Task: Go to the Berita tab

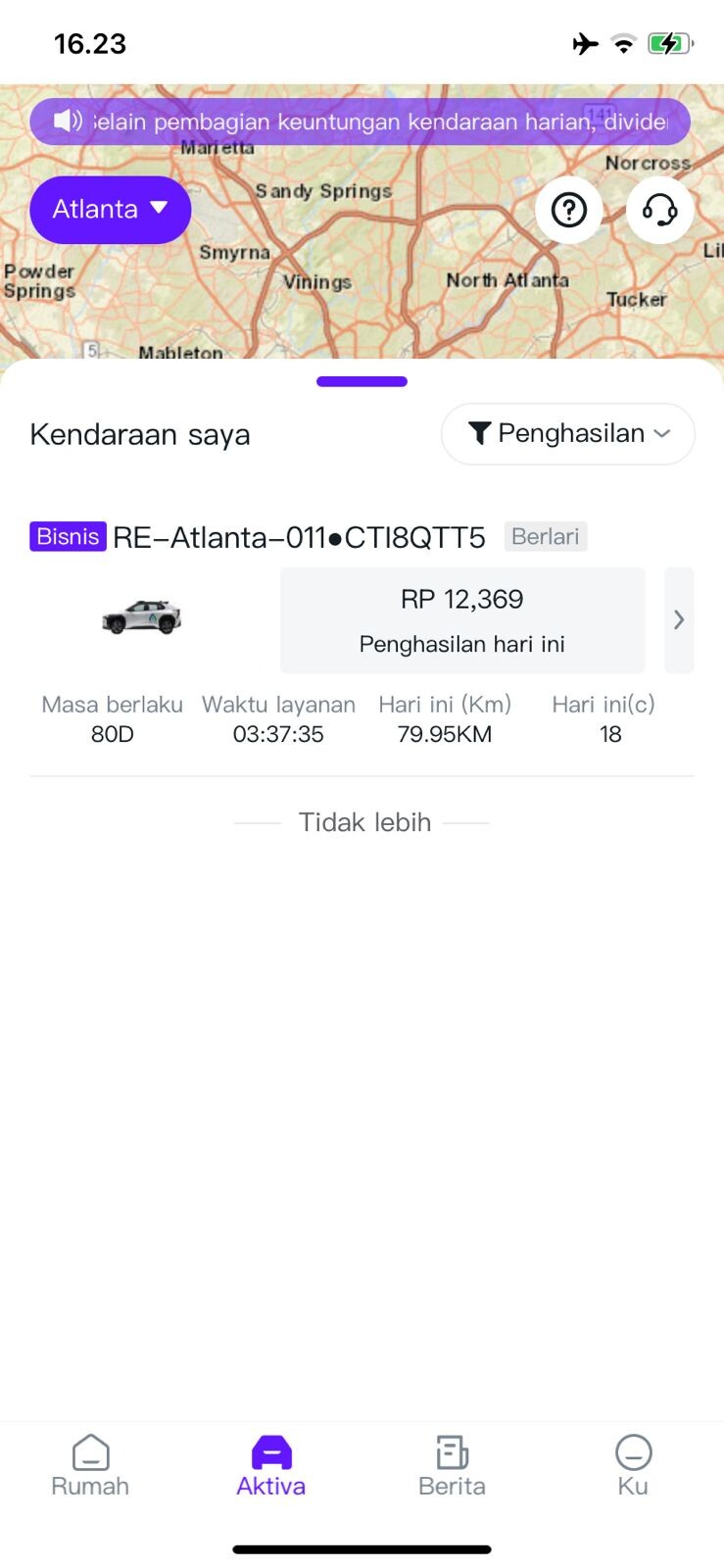Action: point(452,1466)
